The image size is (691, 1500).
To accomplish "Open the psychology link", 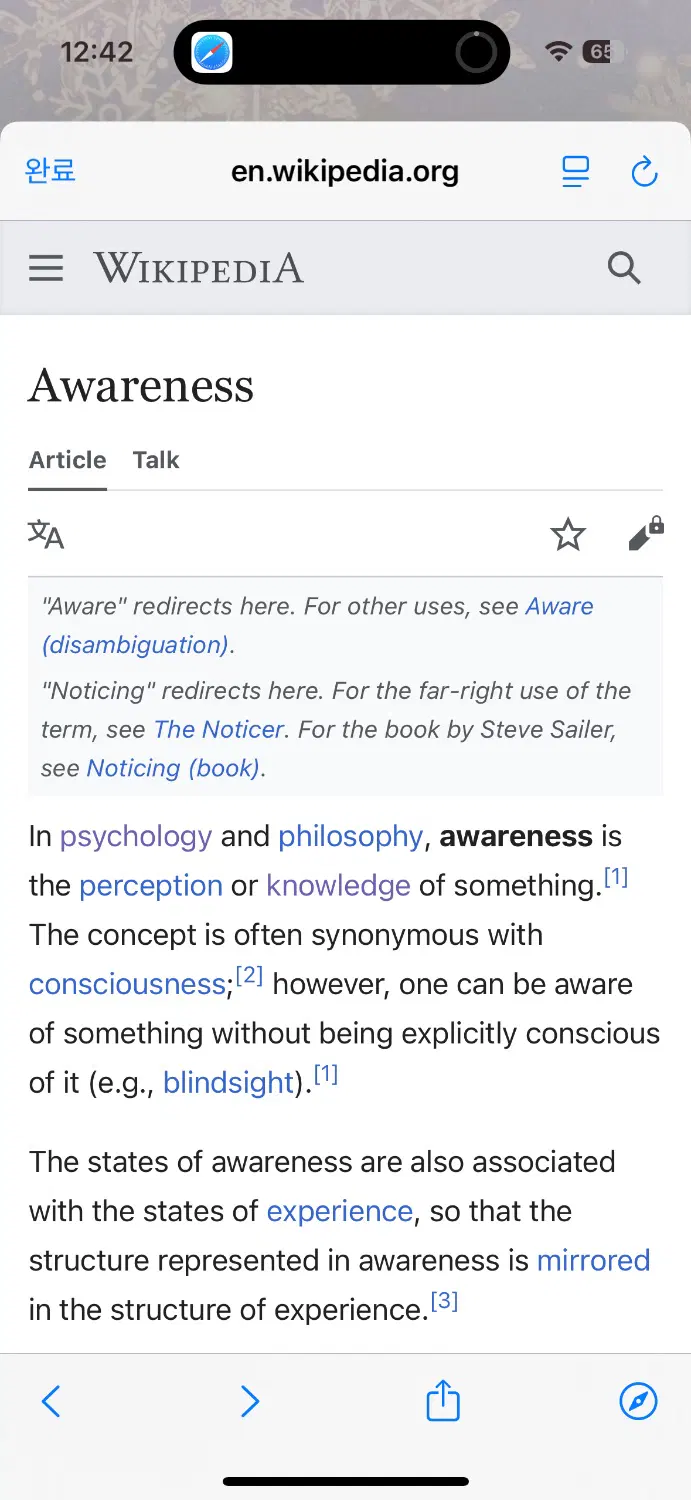I will (x=136, y=836).
